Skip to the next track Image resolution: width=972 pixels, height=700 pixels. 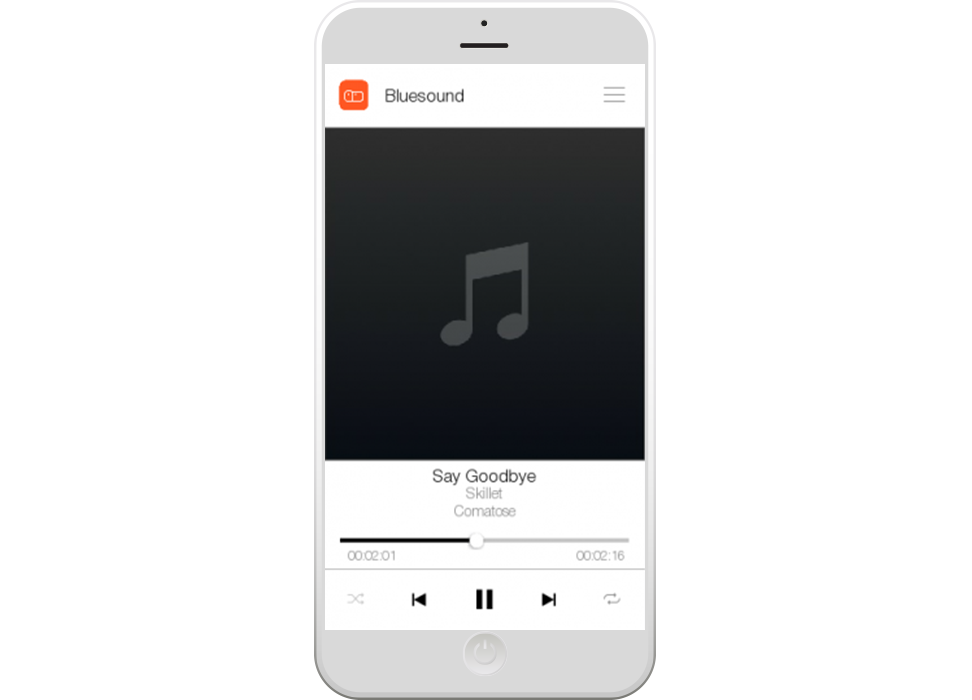tap(548, 599)
